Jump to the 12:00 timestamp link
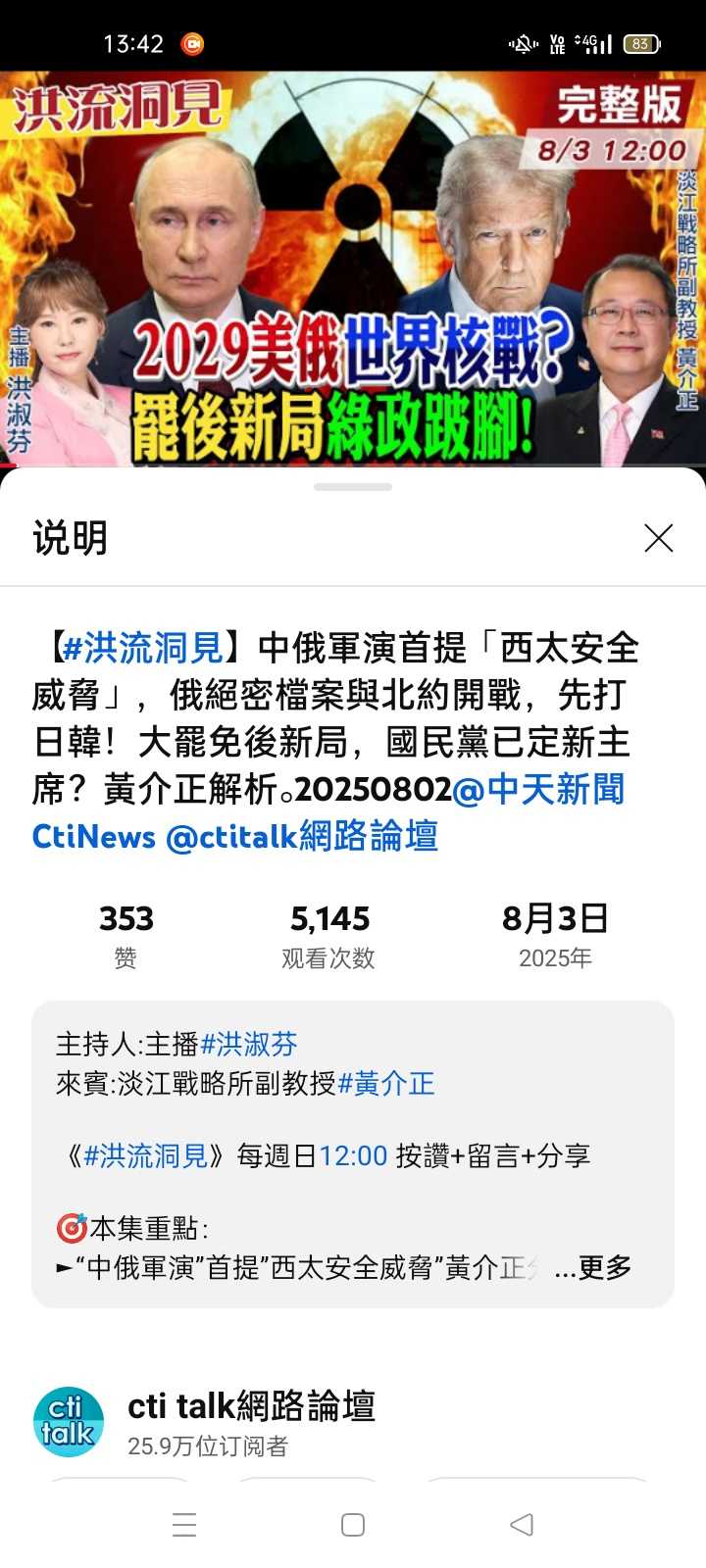Image resolution: width=706 pixels, height=1568 pixels. click(353, 1156)
